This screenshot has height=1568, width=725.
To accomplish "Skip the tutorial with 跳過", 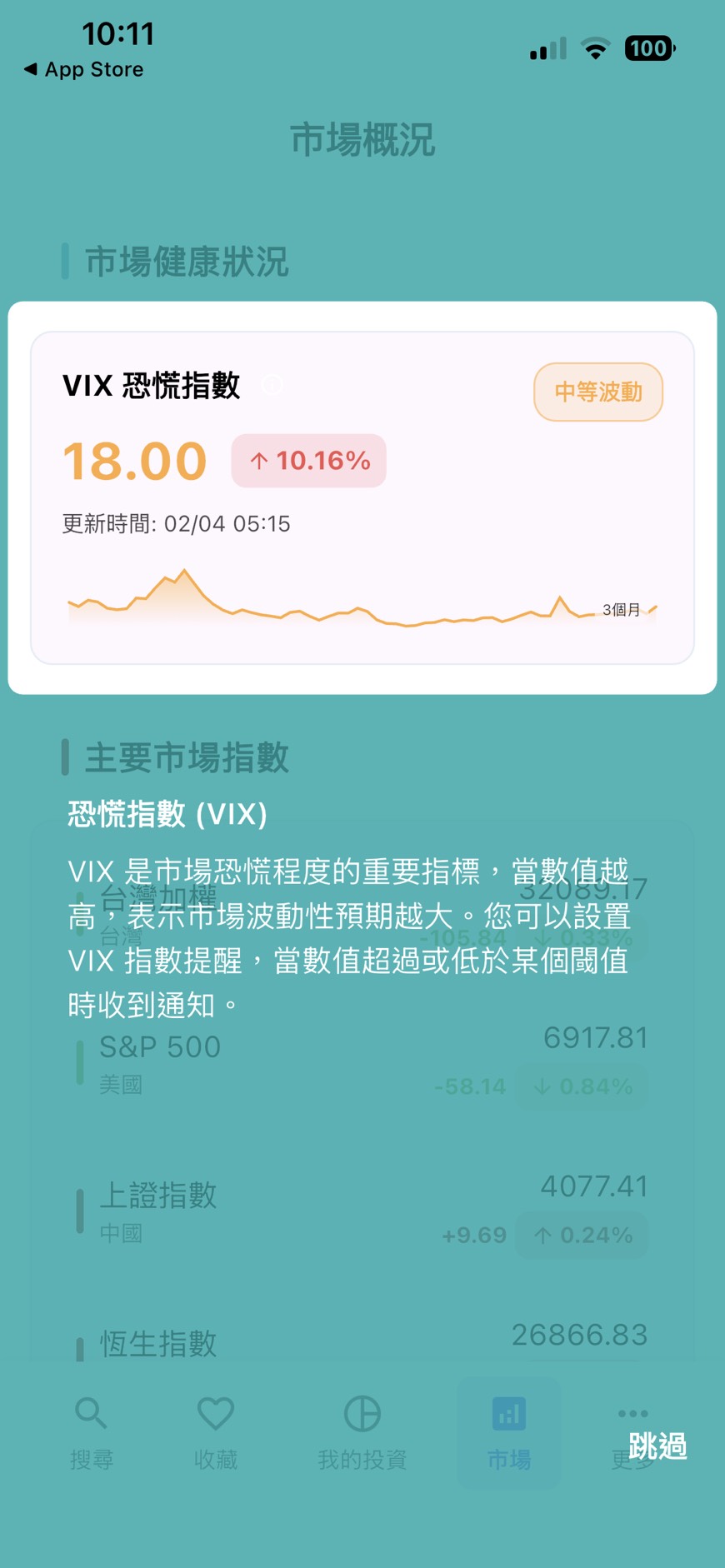I will tap(657, 1446).
